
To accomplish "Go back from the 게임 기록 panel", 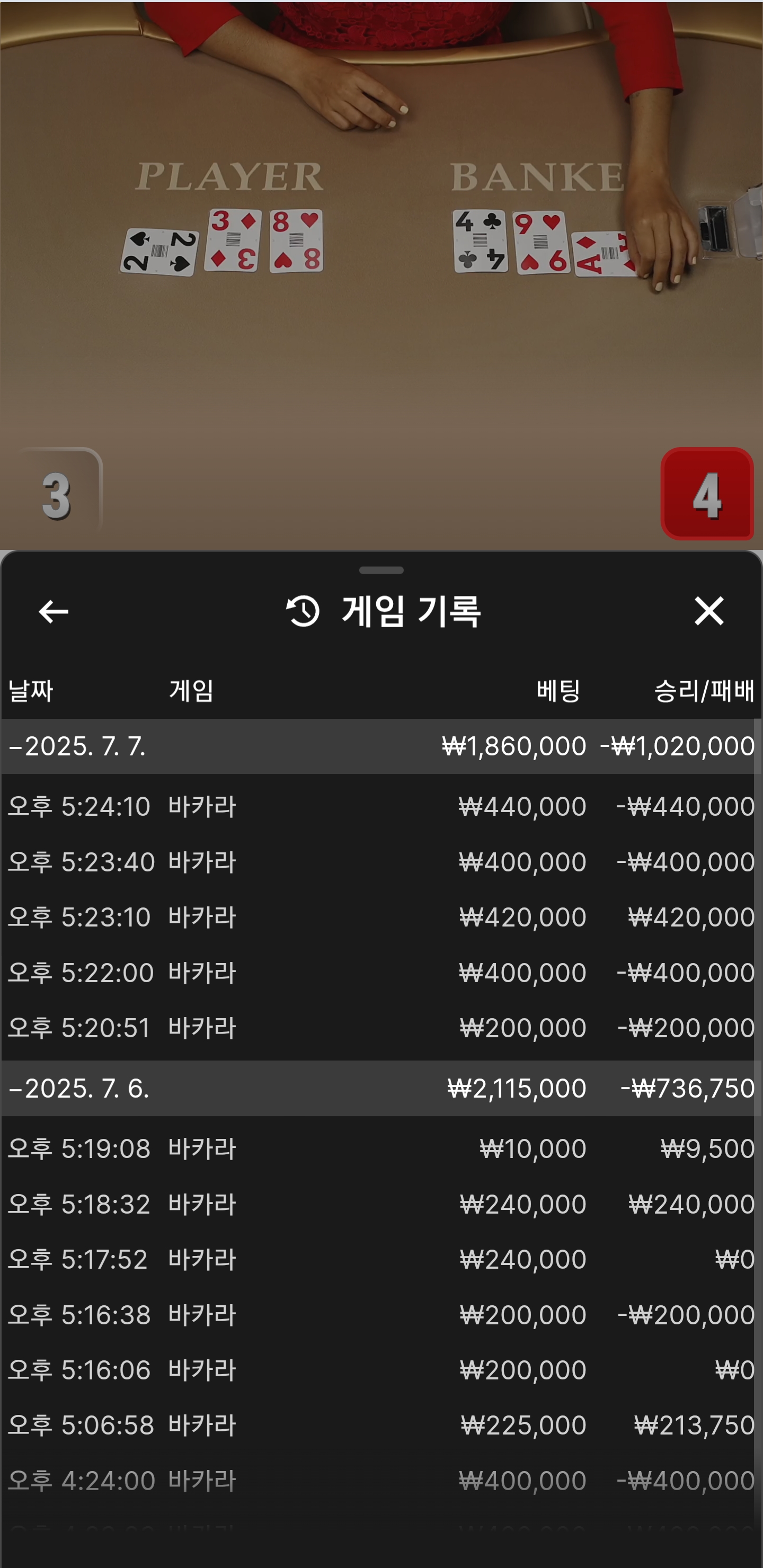I will 54,611.
